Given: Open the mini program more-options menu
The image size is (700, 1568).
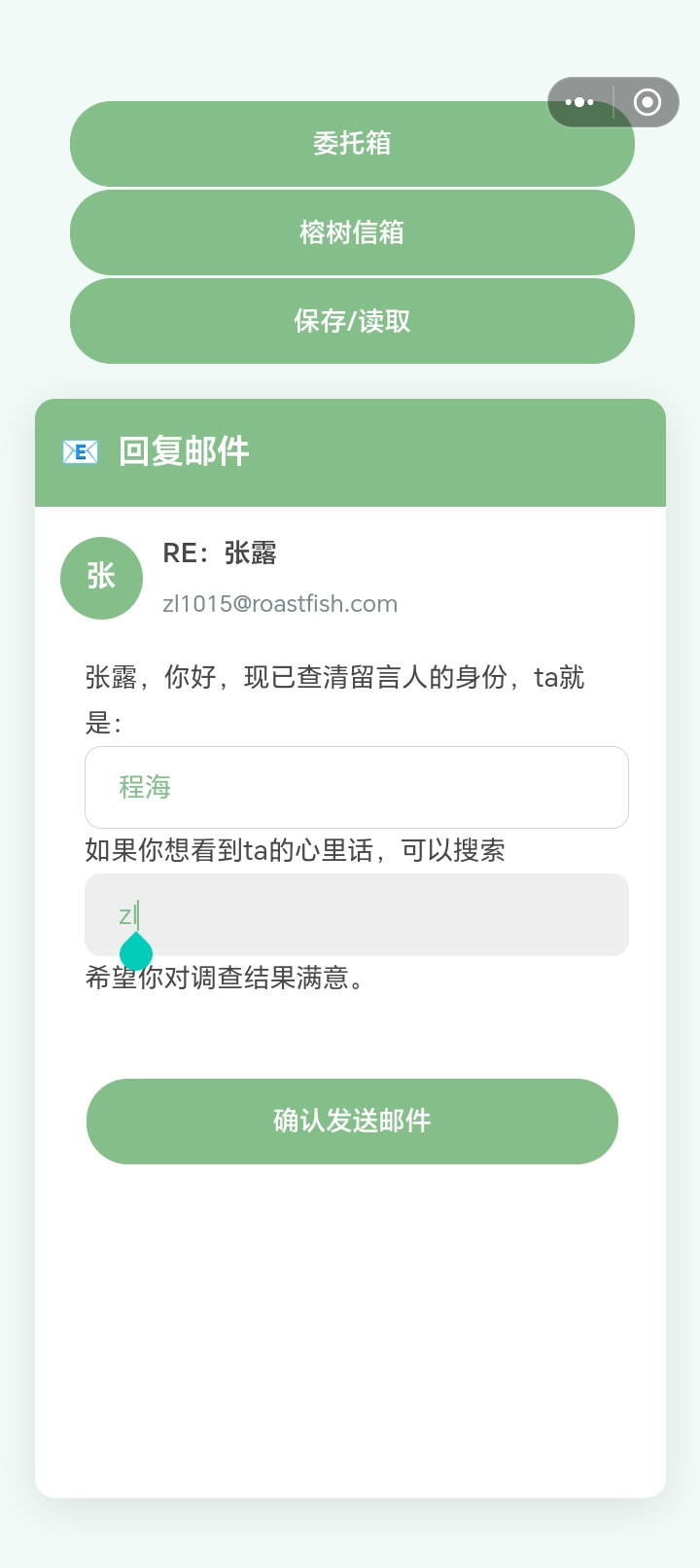Looking at the screenshot, I should [579, 102].
